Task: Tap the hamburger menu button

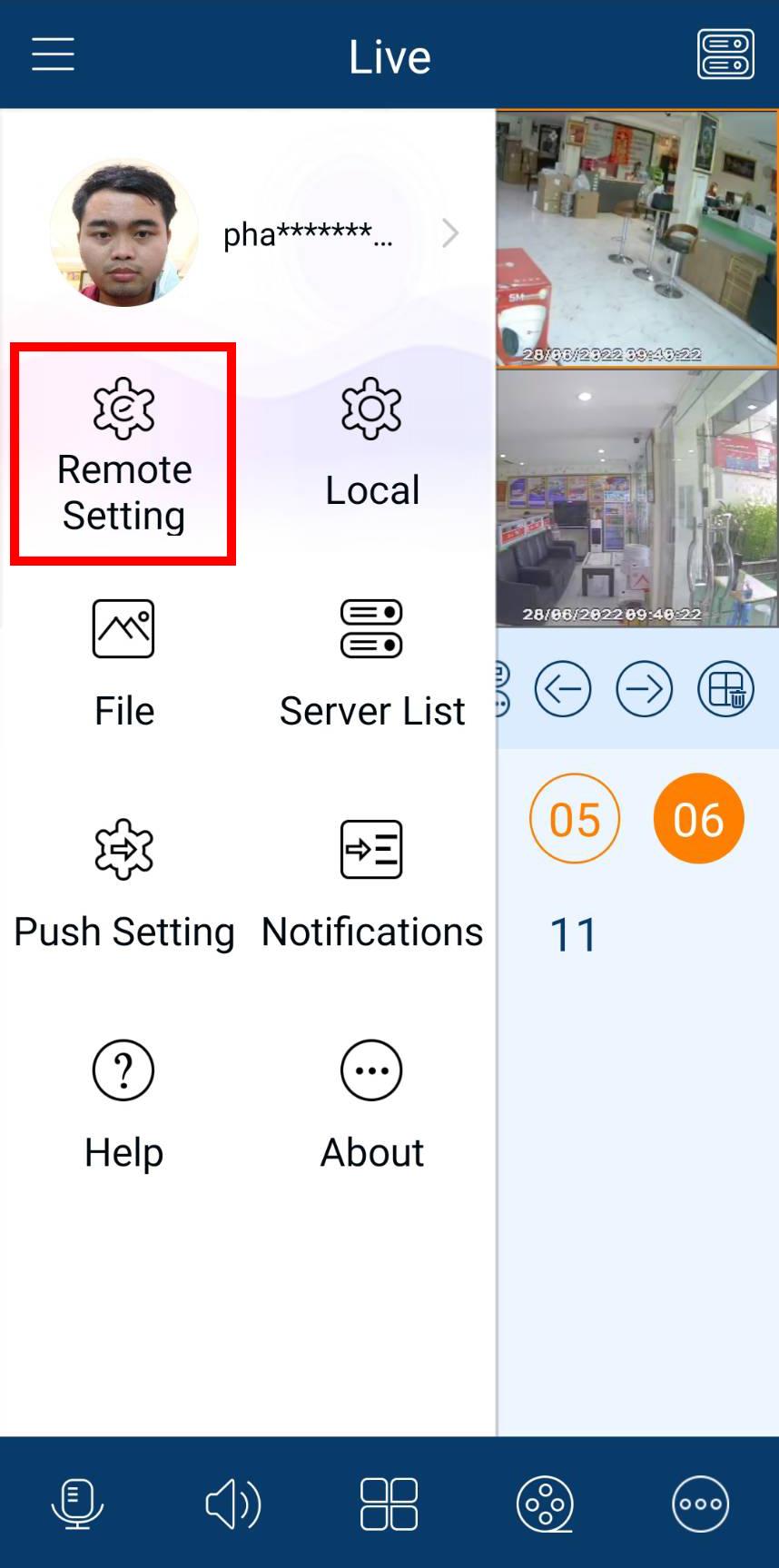Action: click(x=53, y=54)
